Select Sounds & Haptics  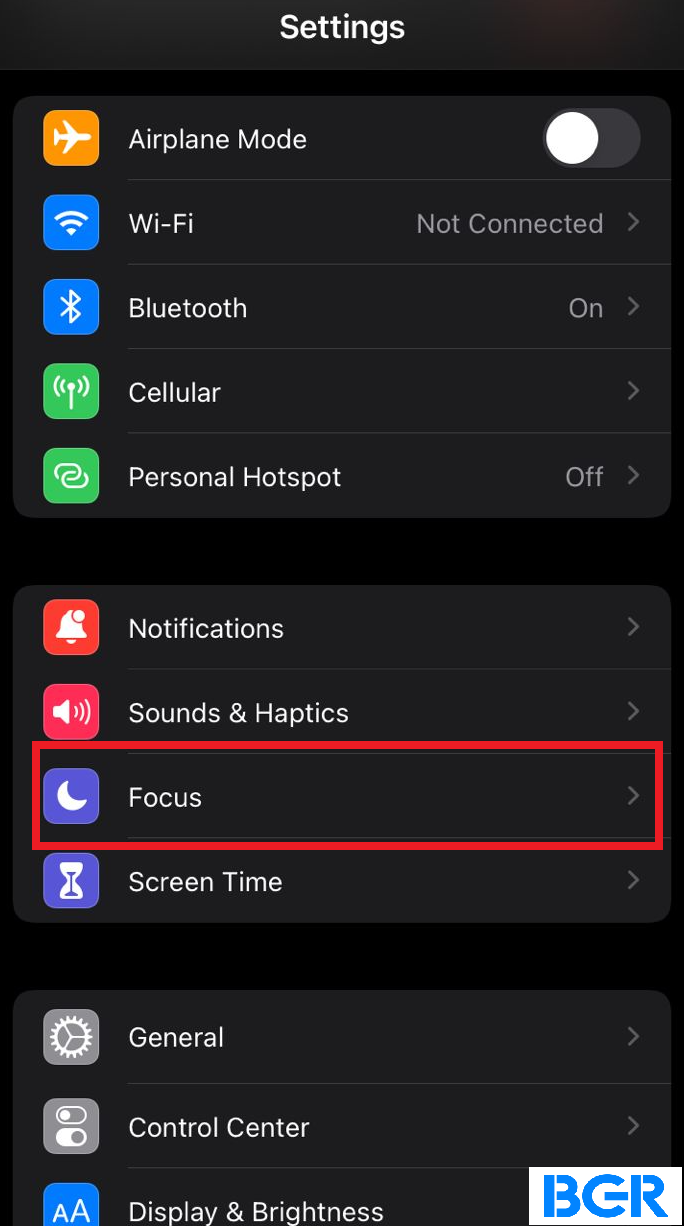342,712
